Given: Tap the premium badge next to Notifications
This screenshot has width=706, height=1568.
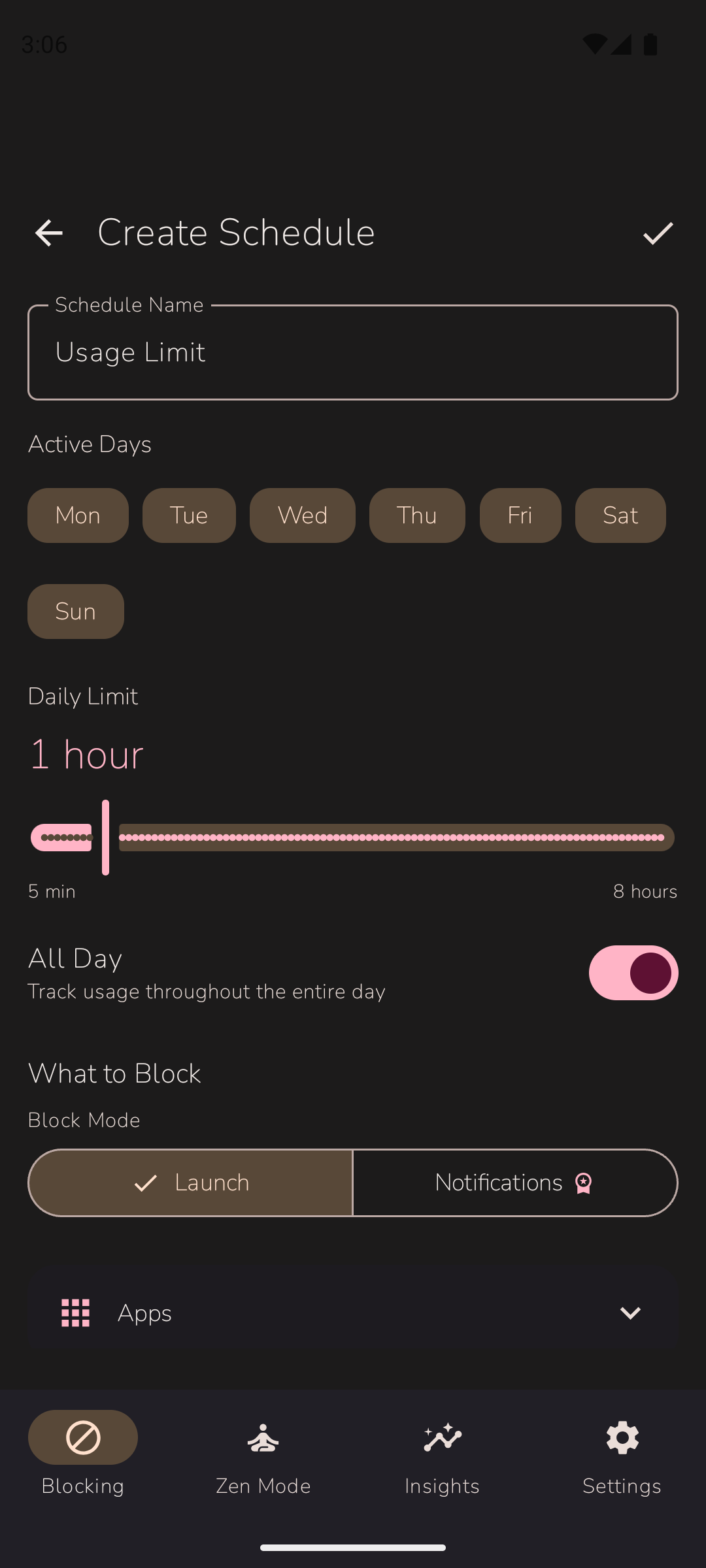Looking at the screenshot, I should click(x=584, y=1183).
